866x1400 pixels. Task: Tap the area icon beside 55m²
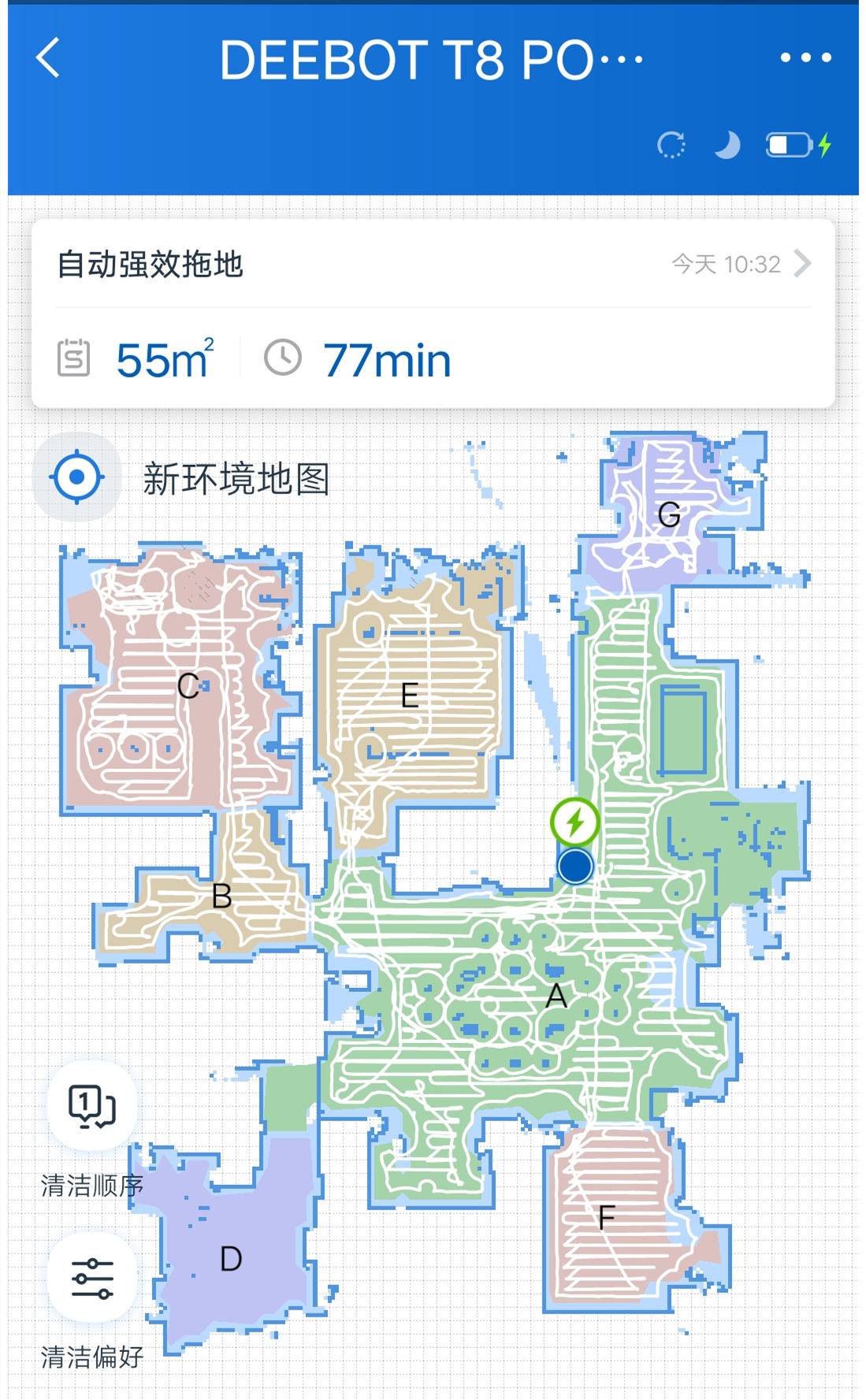click(75, 358)
